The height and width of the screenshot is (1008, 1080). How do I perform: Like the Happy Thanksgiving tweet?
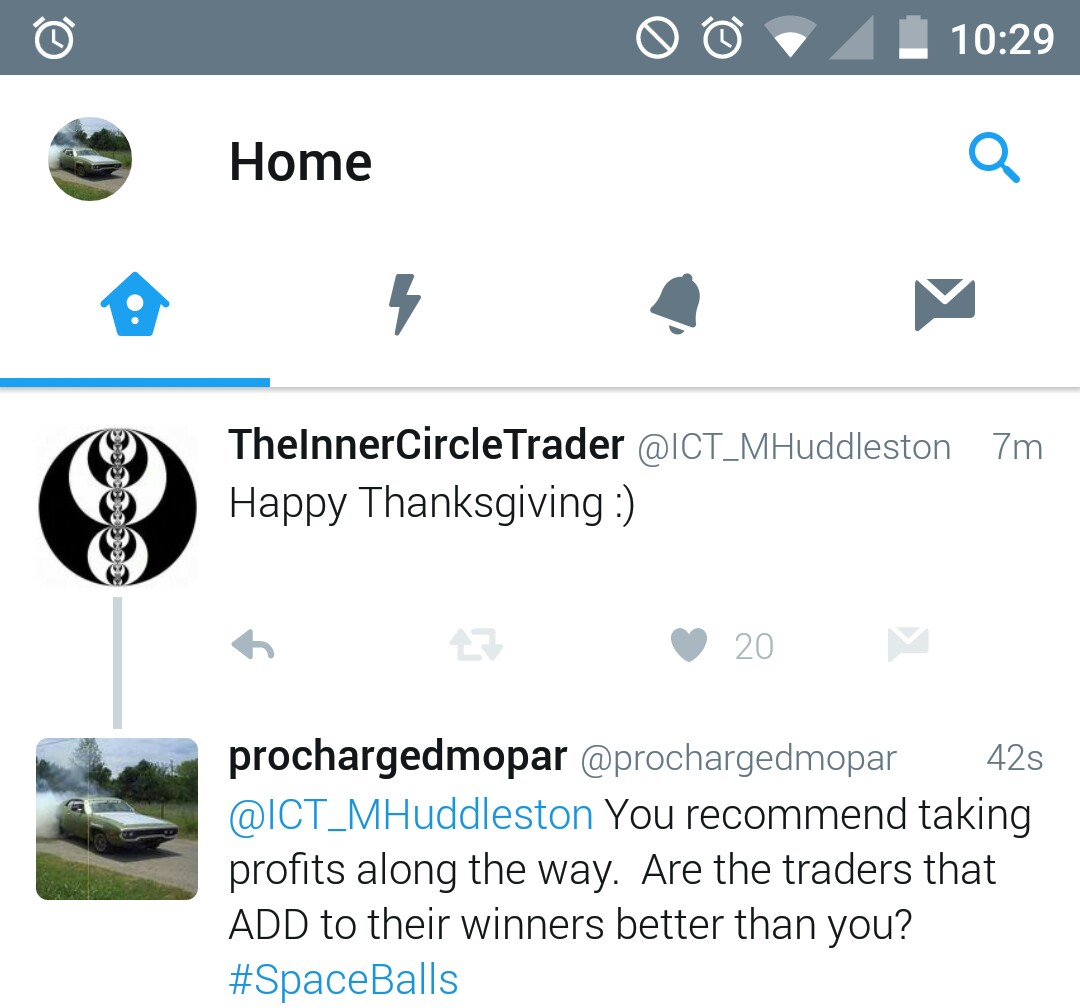pyautogui.click(x=689, y=647)
